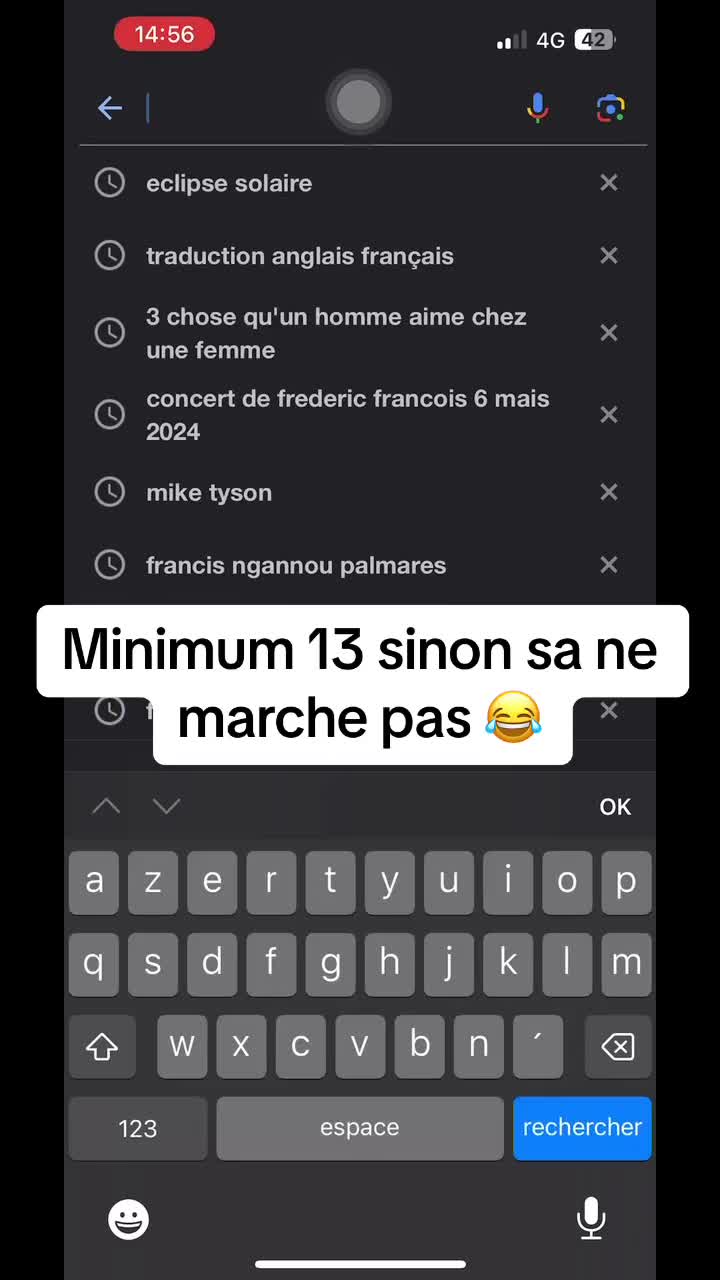Screen dimensions: 720x1280
Task: Open Google Lens camera search
Action: 610,108
